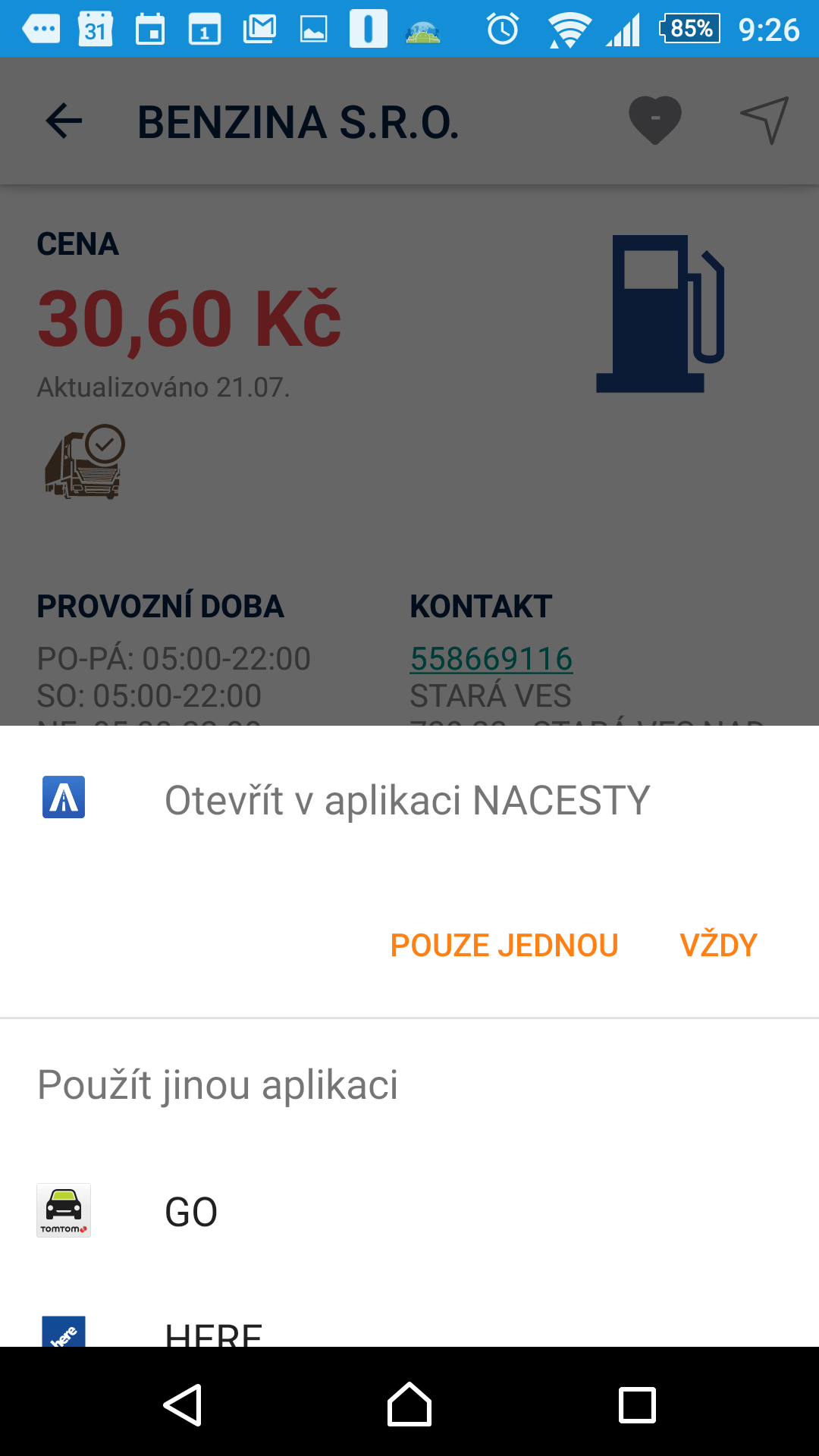
Task: Choose POUZE JEDNOU to open once
Action: [x=504, y=945]
